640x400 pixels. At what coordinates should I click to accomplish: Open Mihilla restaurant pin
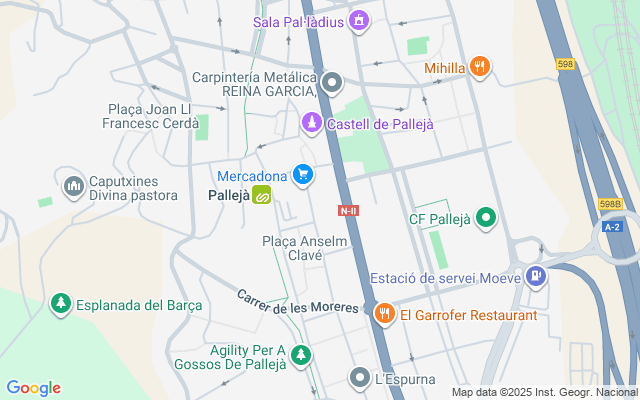tap(480, 68)
